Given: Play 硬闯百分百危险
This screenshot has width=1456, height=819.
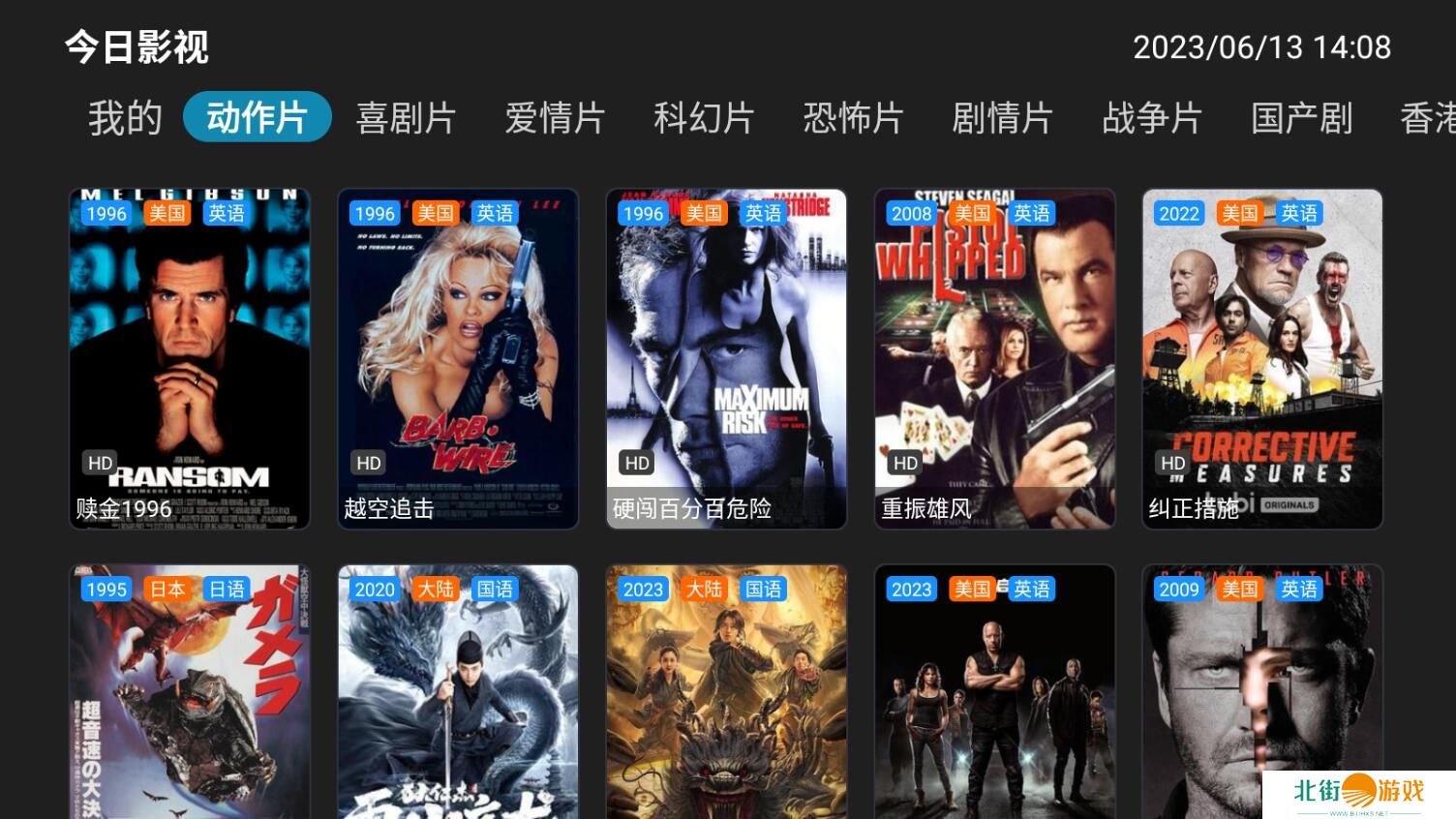Looking at the screenshot, I should point(726,358).
